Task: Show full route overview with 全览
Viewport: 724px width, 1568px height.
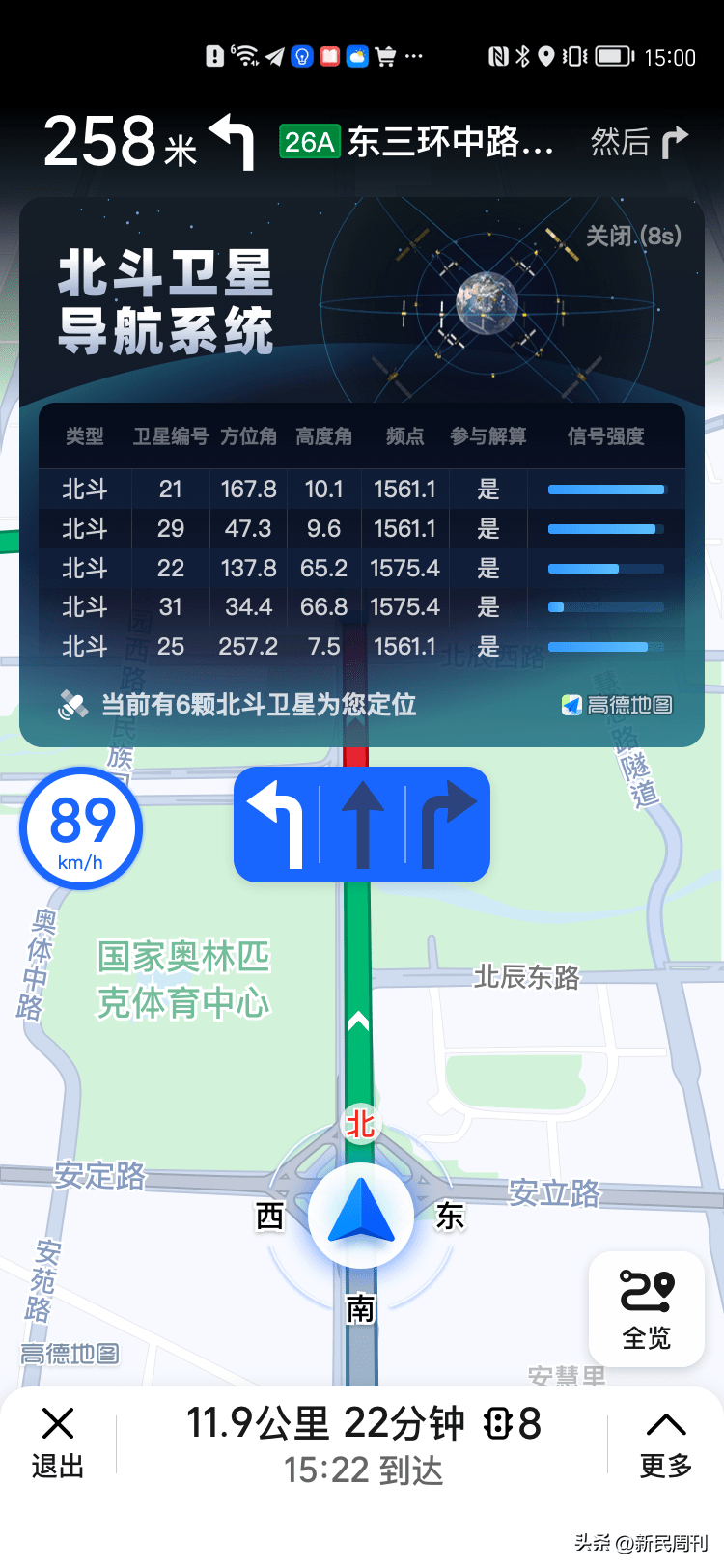Action: tap(646, 1309)
